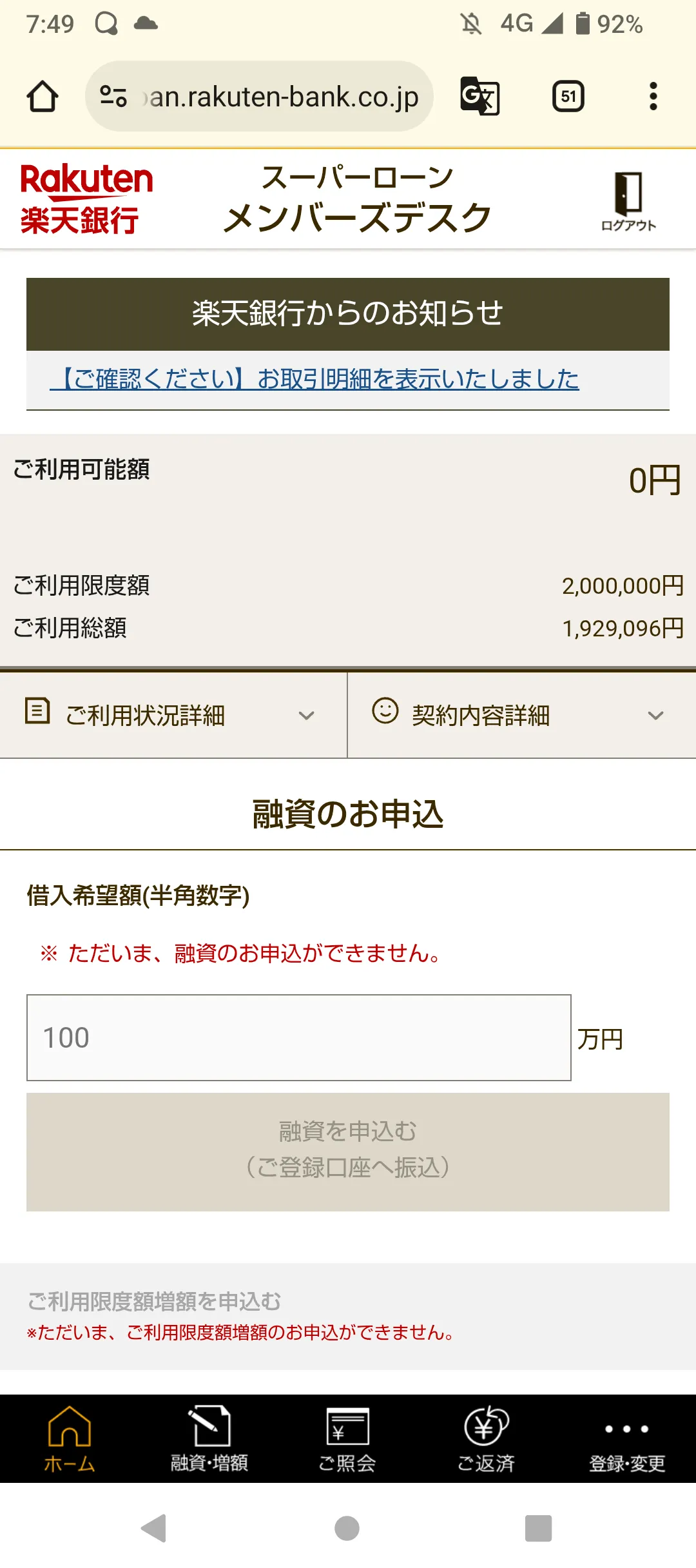Open the browser home page
This screenshot has width=696, height=1568.
pyautogui.click(x=43, y=97)
